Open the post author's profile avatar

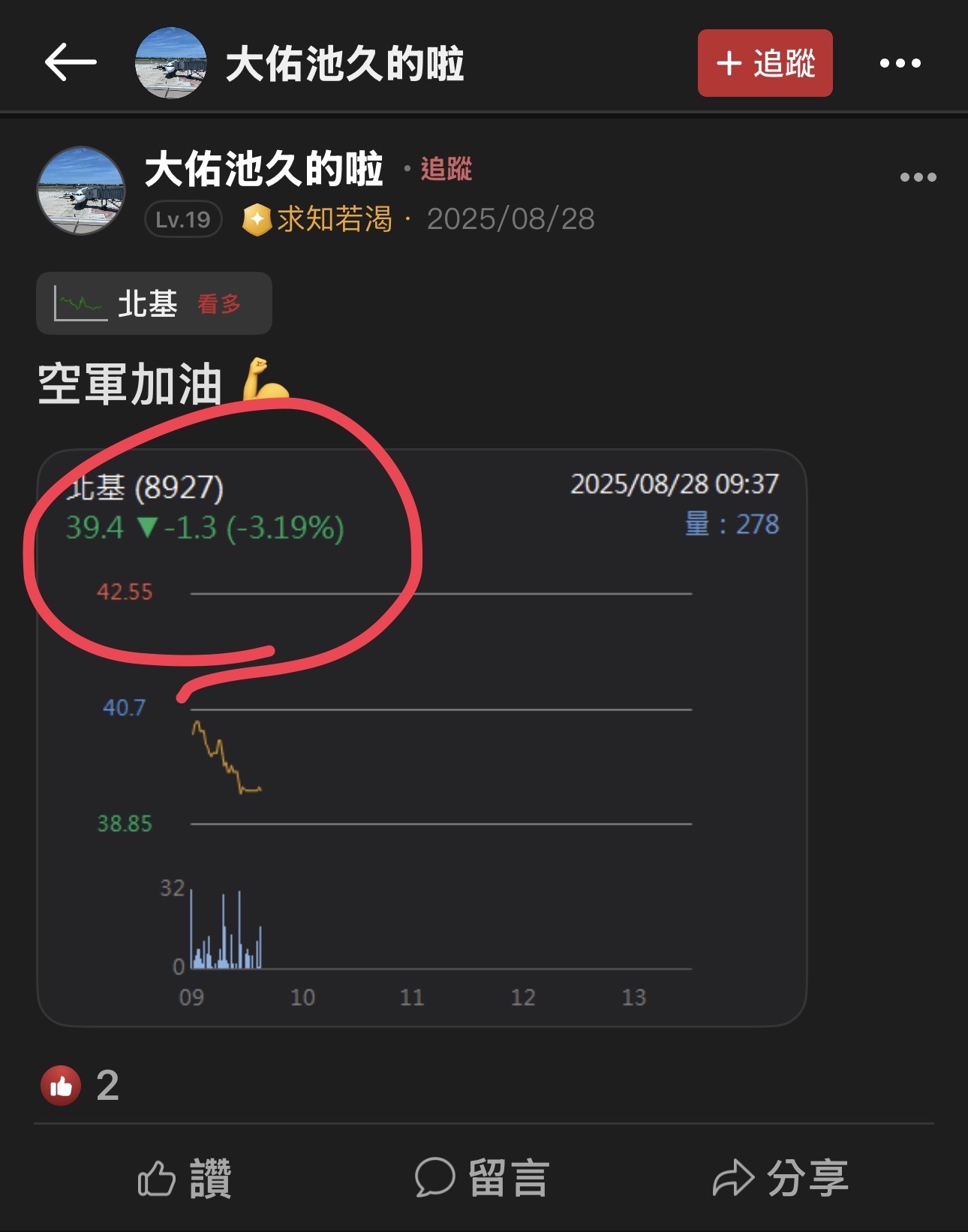pyautogui.click(x=81, y=191)
